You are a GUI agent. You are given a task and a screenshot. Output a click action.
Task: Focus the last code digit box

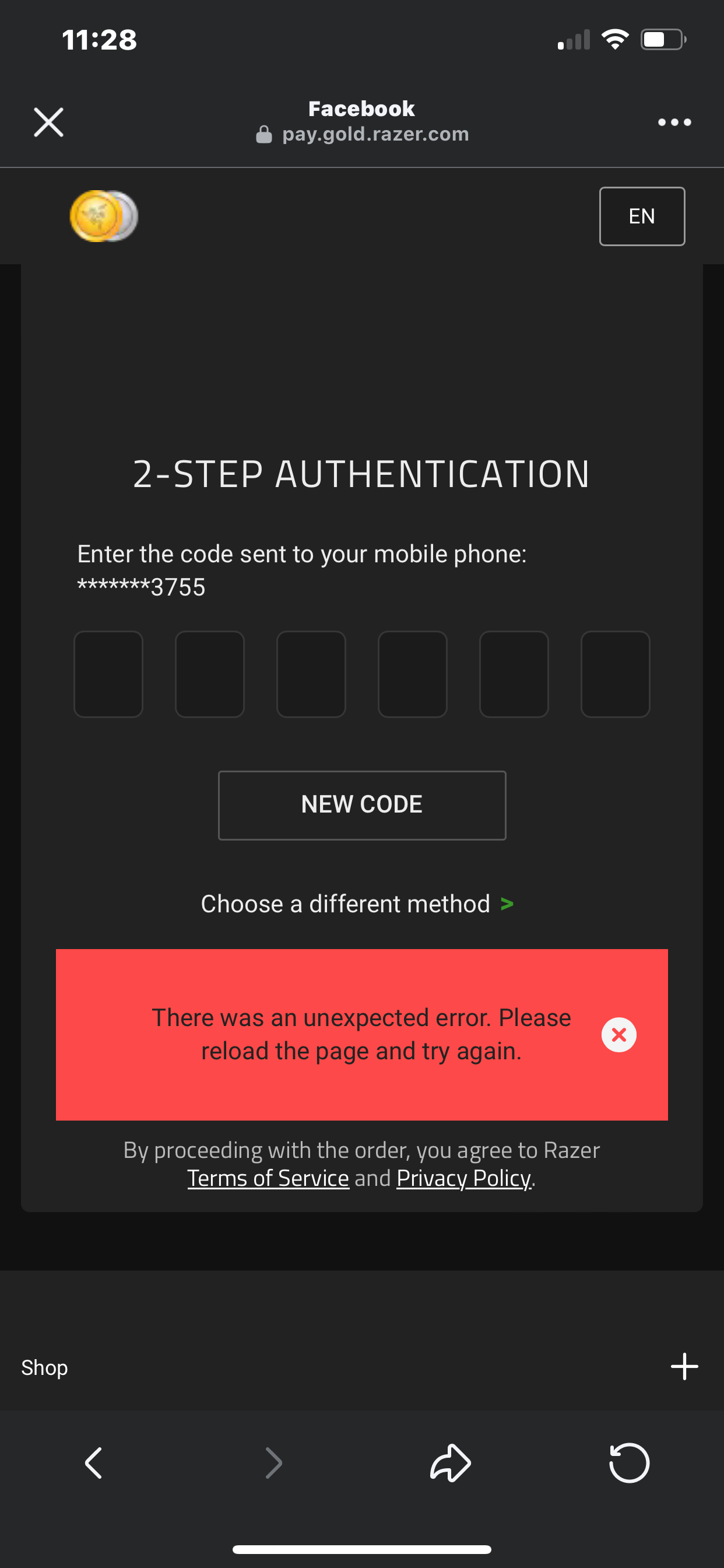point(615,674)
